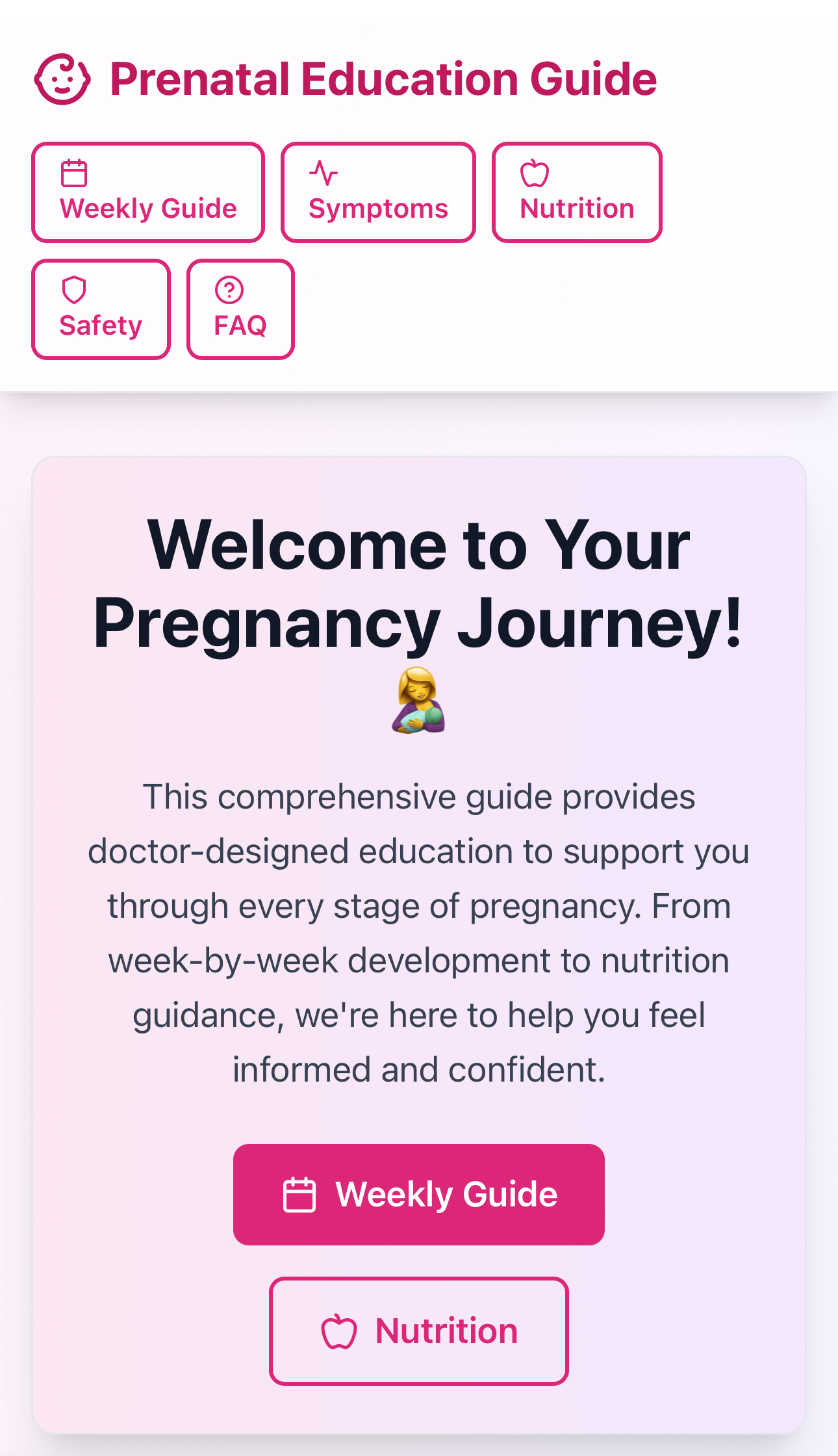This screenshot has height=1456, width=838.
Task: Select the question mark icon on FAQ button
Action: click(229, 291)
